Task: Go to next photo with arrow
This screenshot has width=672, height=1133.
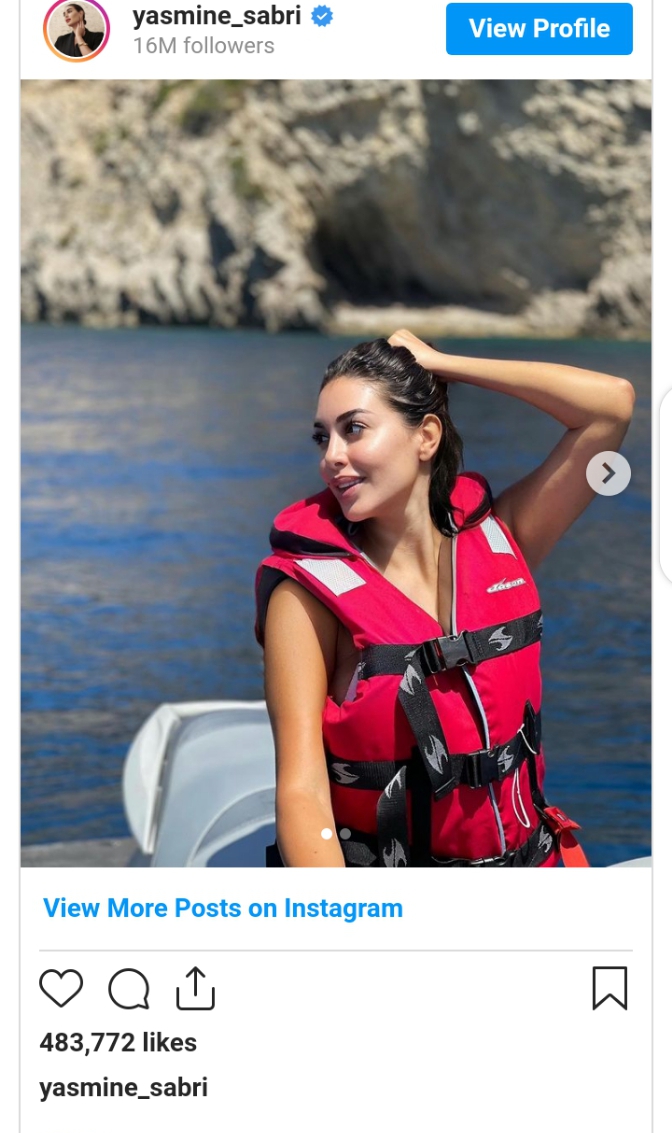Action: click(608, 473)
